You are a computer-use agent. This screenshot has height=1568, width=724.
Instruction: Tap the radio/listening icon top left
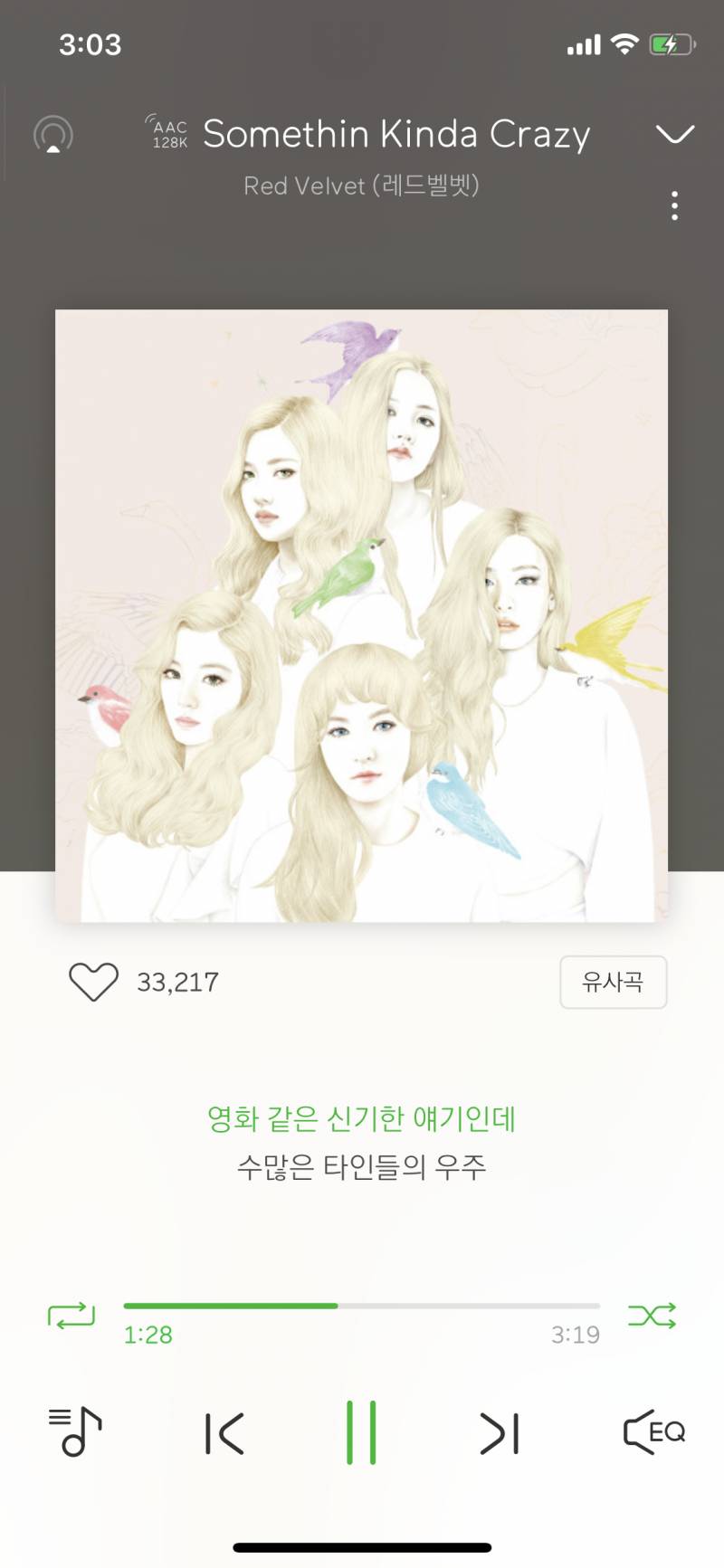53,136
